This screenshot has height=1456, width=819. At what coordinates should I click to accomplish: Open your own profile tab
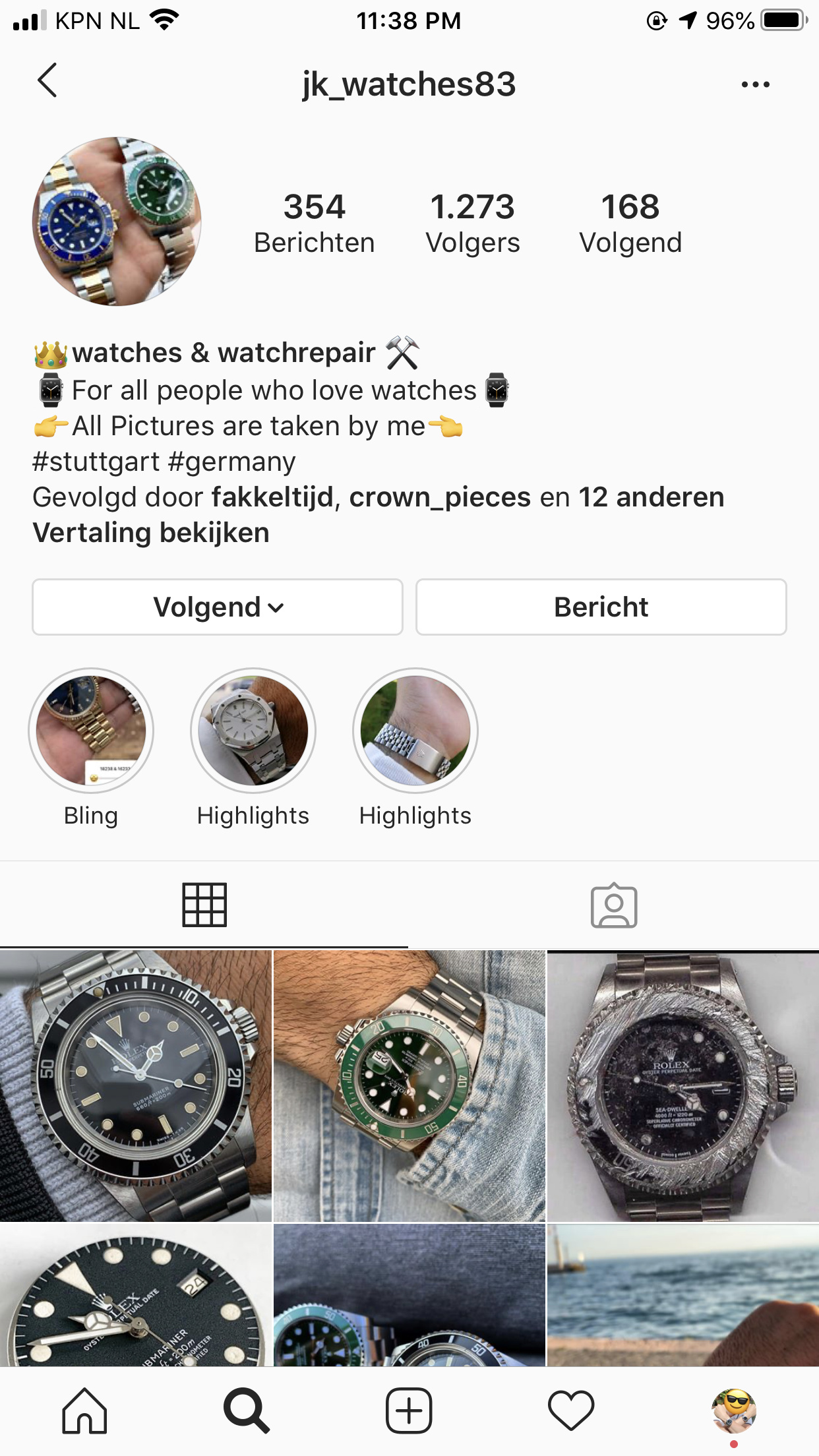pyautogui.click(x=734, y=1410)
